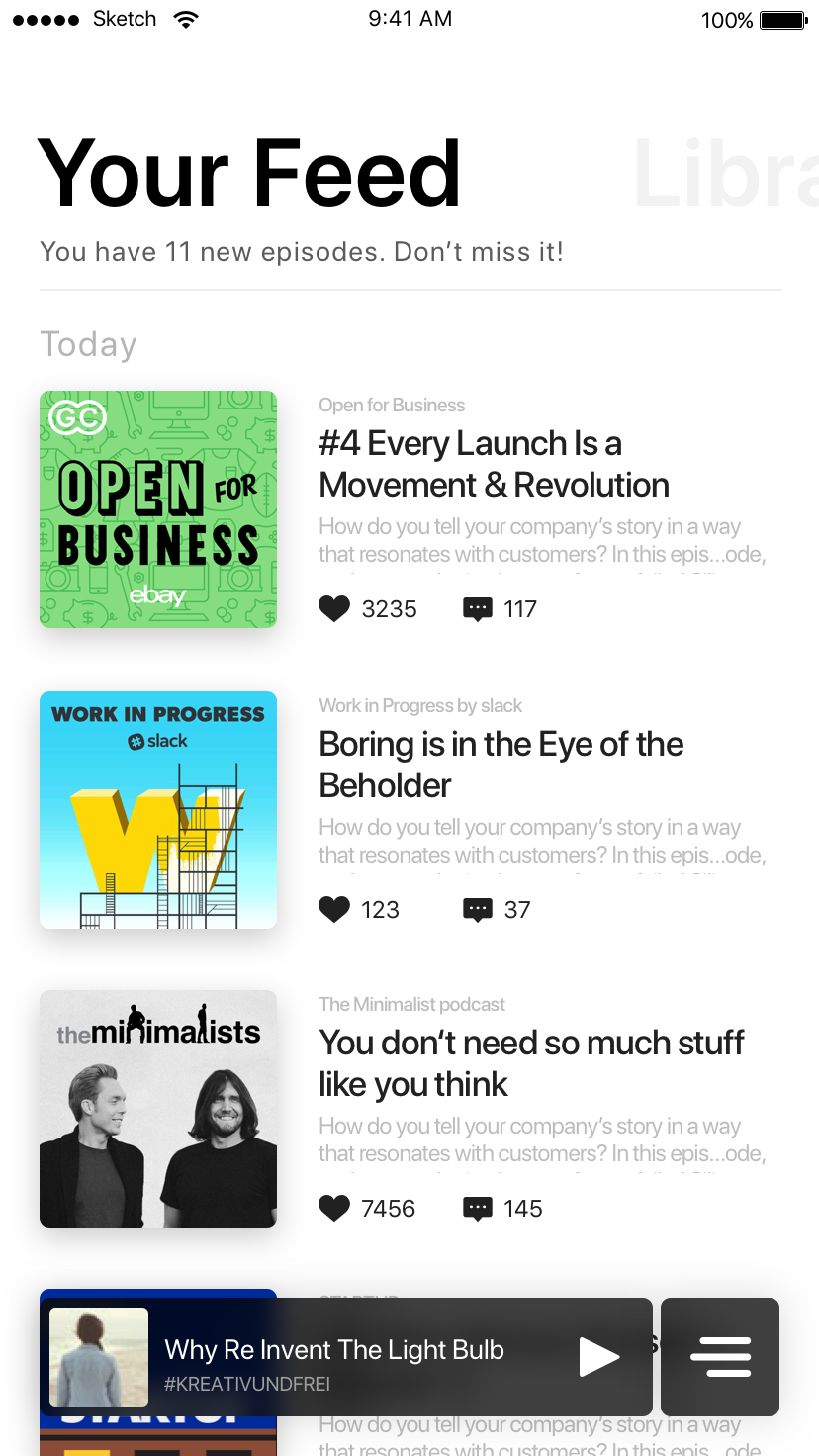Like the Minimalists episode with 7456 hearts
Image resolution: width=819 pixels, height=1456 pixels.
(x=335, y=1208)
